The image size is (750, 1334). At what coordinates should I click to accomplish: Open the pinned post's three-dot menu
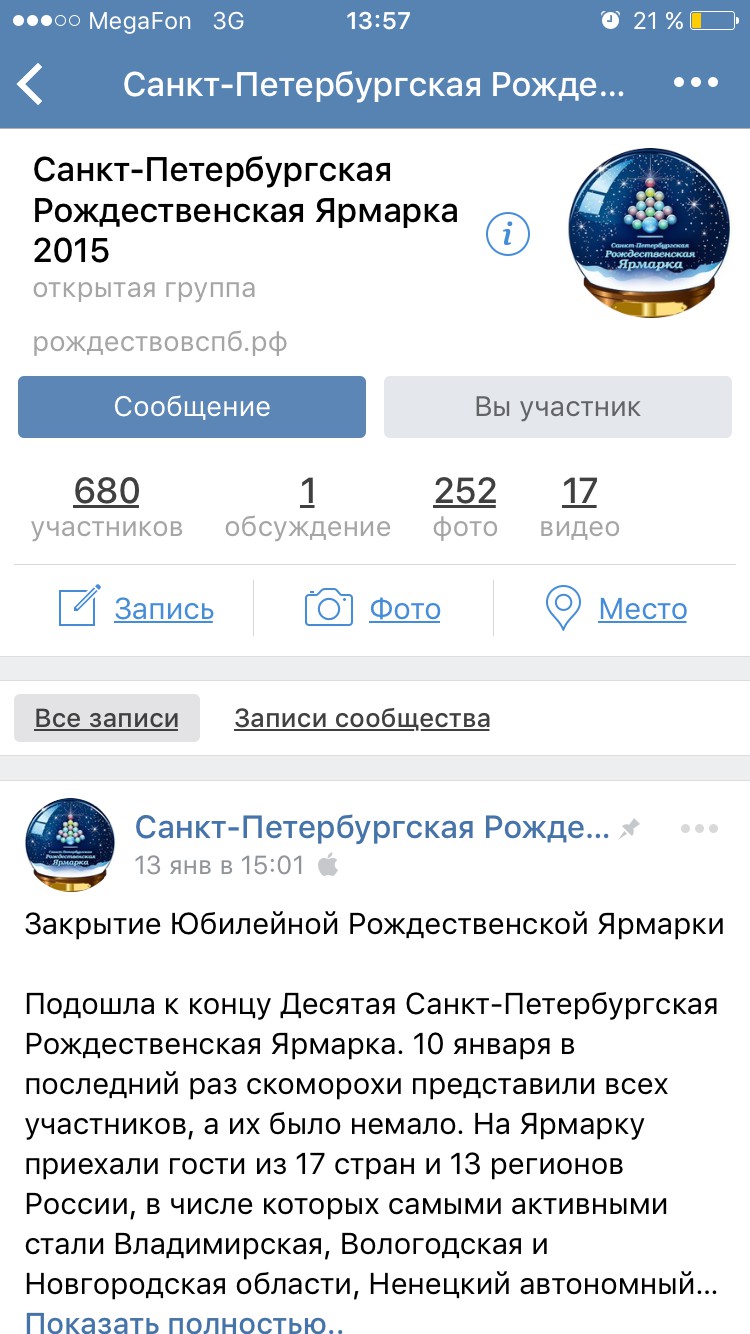[699, 828]
